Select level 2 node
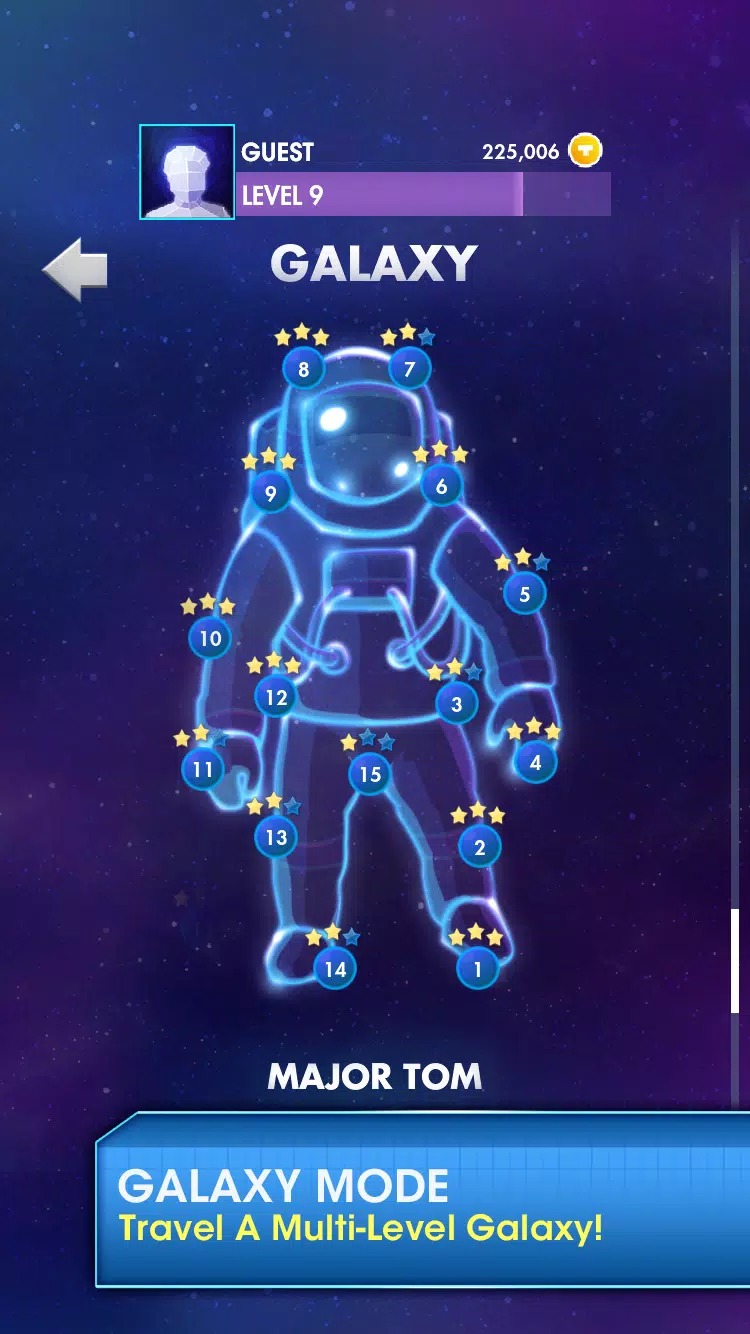The height and width of the screenshot is (1334, 750). coord(479,847)
